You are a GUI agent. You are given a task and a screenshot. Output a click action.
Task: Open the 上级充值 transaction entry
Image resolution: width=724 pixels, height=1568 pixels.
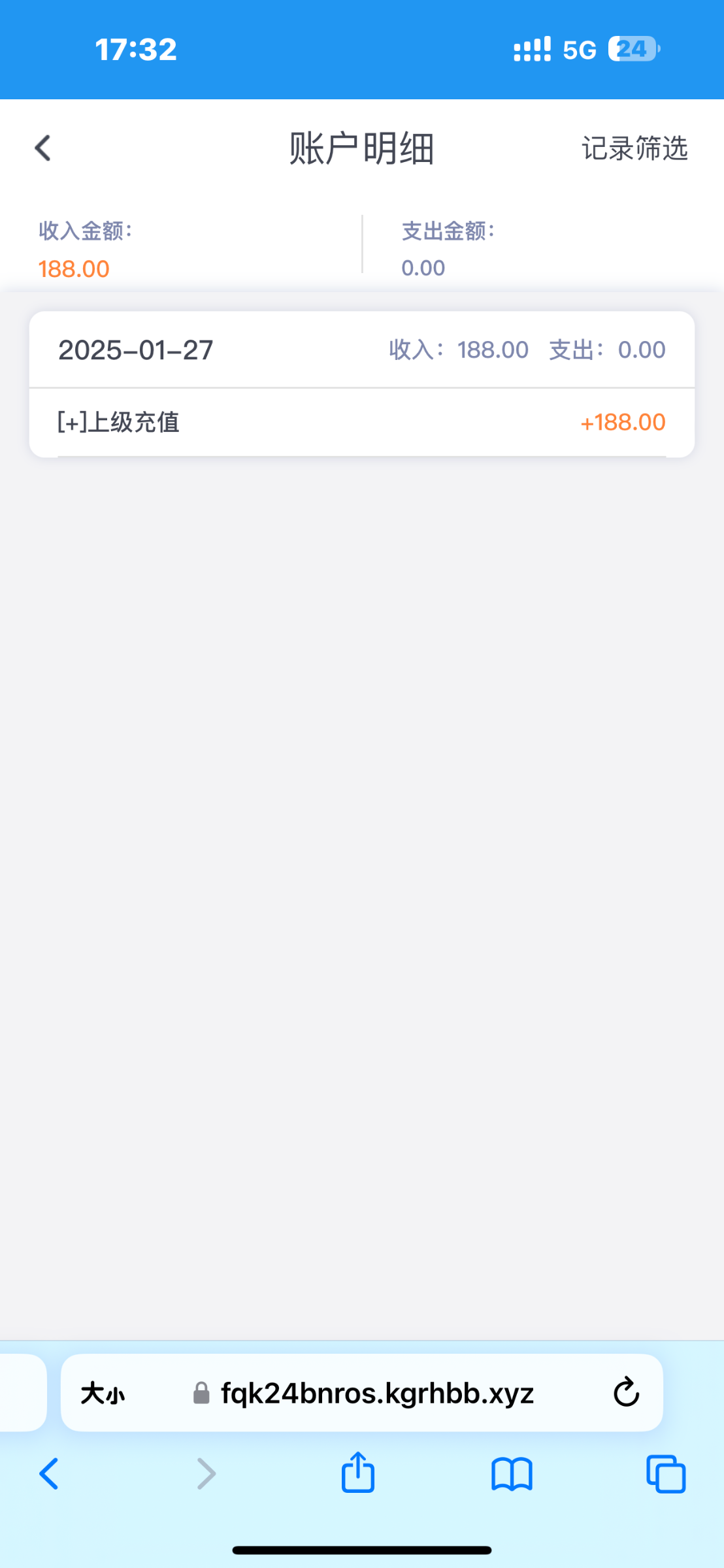pyautogui.click(x=361, y=422)
